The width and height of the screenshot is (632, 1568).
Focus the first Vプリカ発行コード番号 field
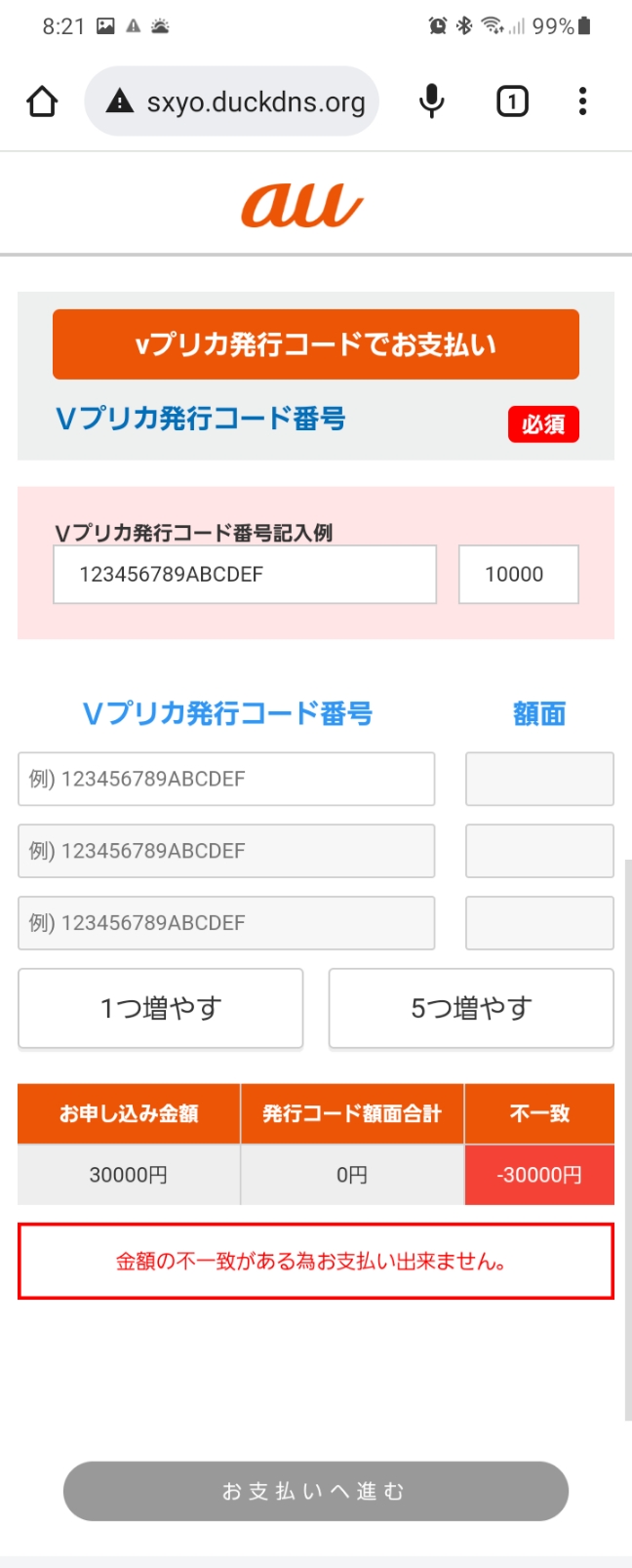tap(226, 779)
